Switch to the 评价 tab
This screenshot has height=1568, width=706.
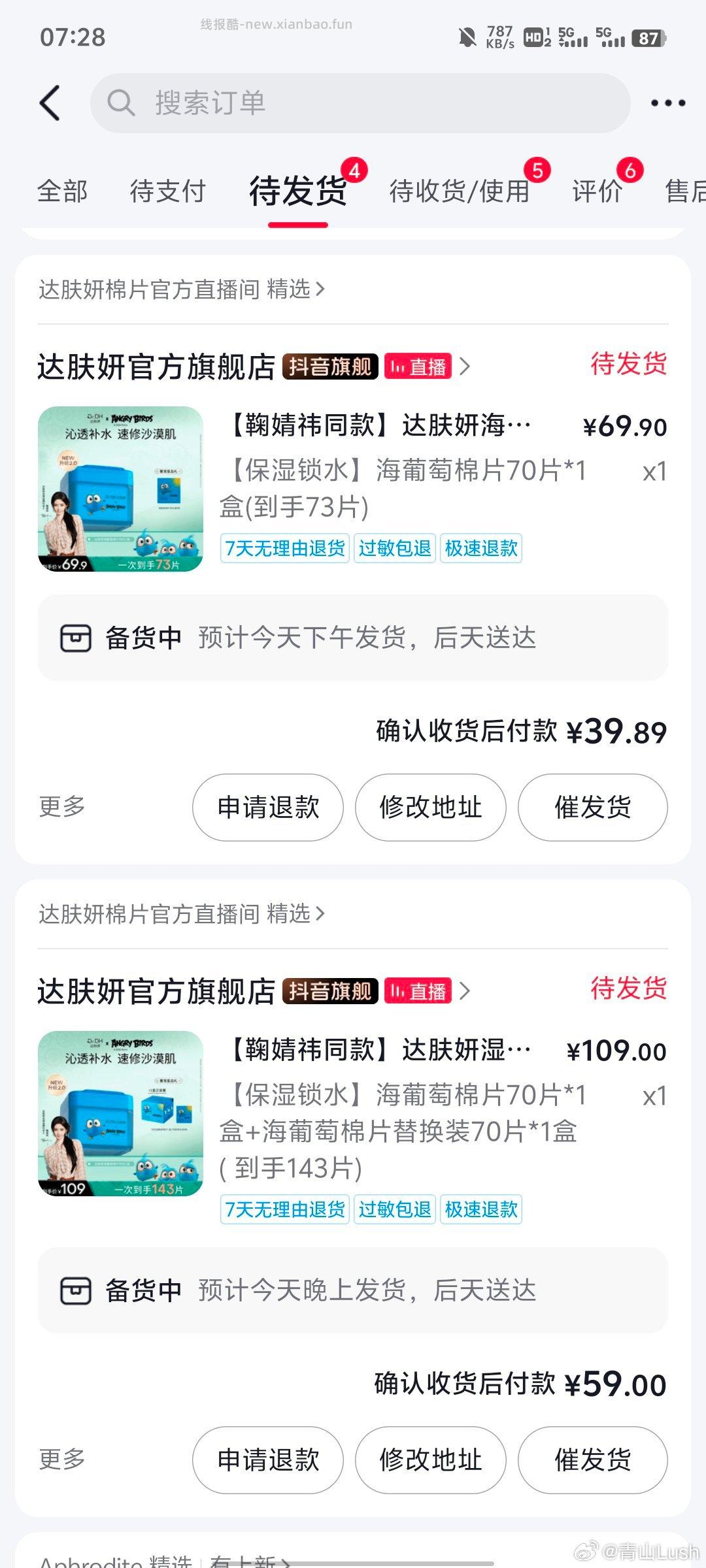[x=597, y=191]
